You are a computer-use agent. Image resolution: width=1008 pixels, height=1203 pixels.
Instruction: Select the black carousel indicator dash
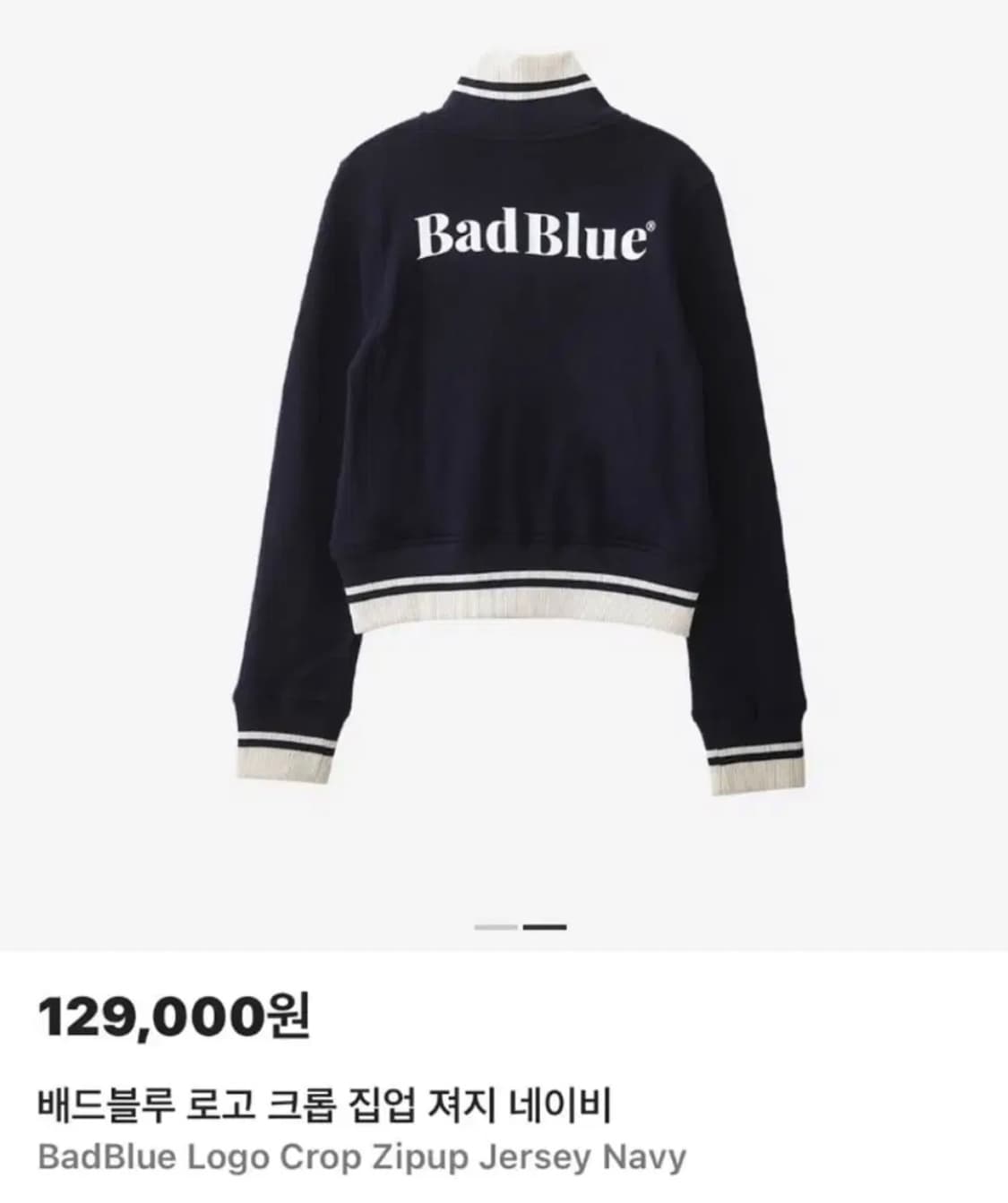pyautogui.click(x=547, y=928)
